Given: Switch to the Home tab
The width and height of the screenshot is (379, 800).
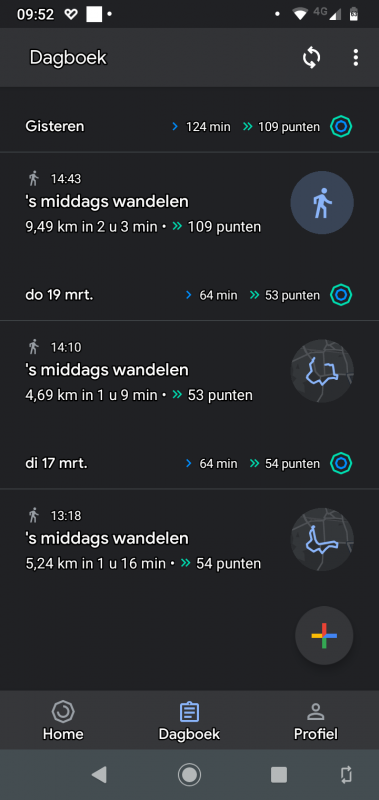Looking at the screenshot, I should click(x=63, y=720).
